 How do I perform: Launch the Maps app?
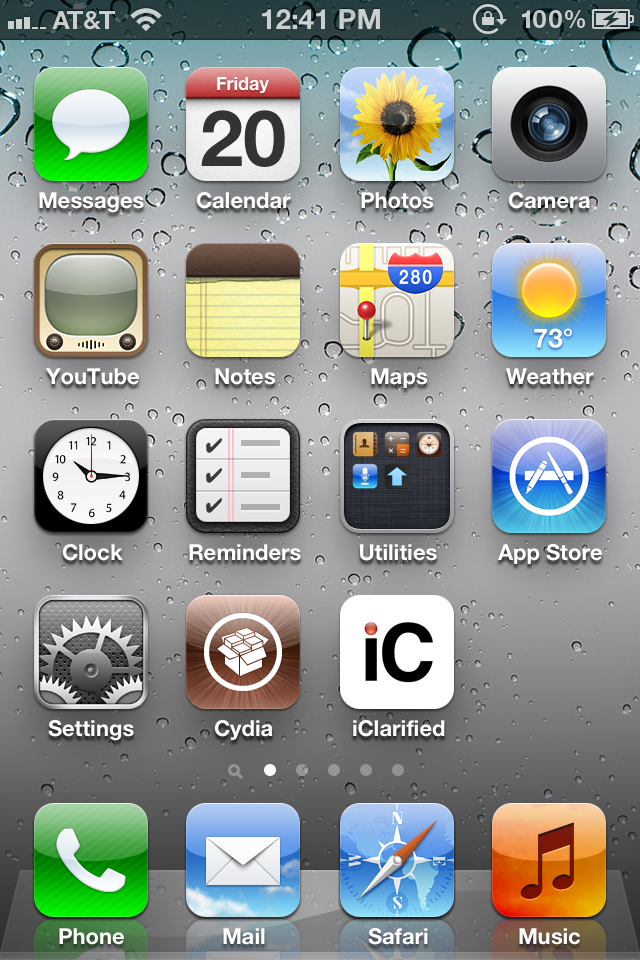pyautogui.click(x=397, y=300)
